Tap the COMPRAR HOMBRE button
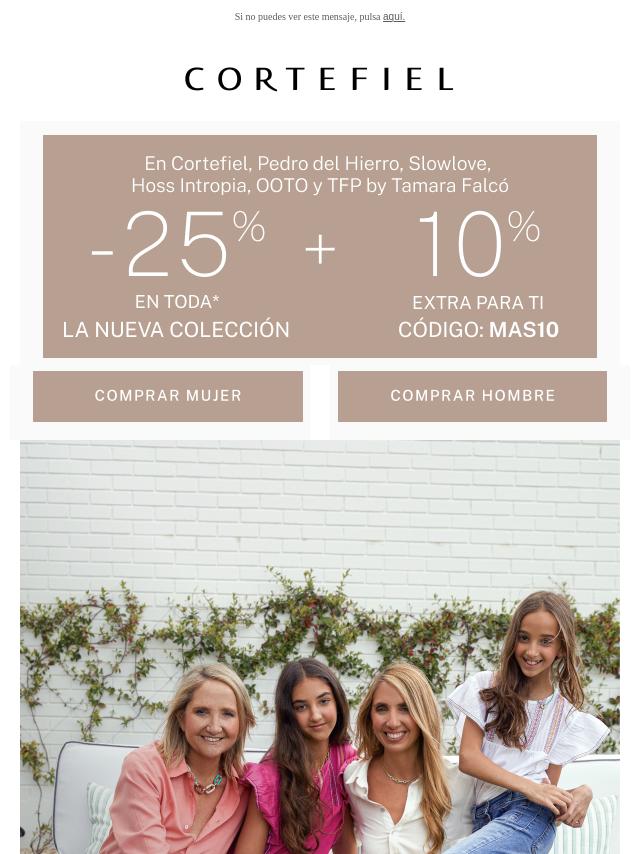The width and height of the screenshot is (640, 854). pos(472,396)
